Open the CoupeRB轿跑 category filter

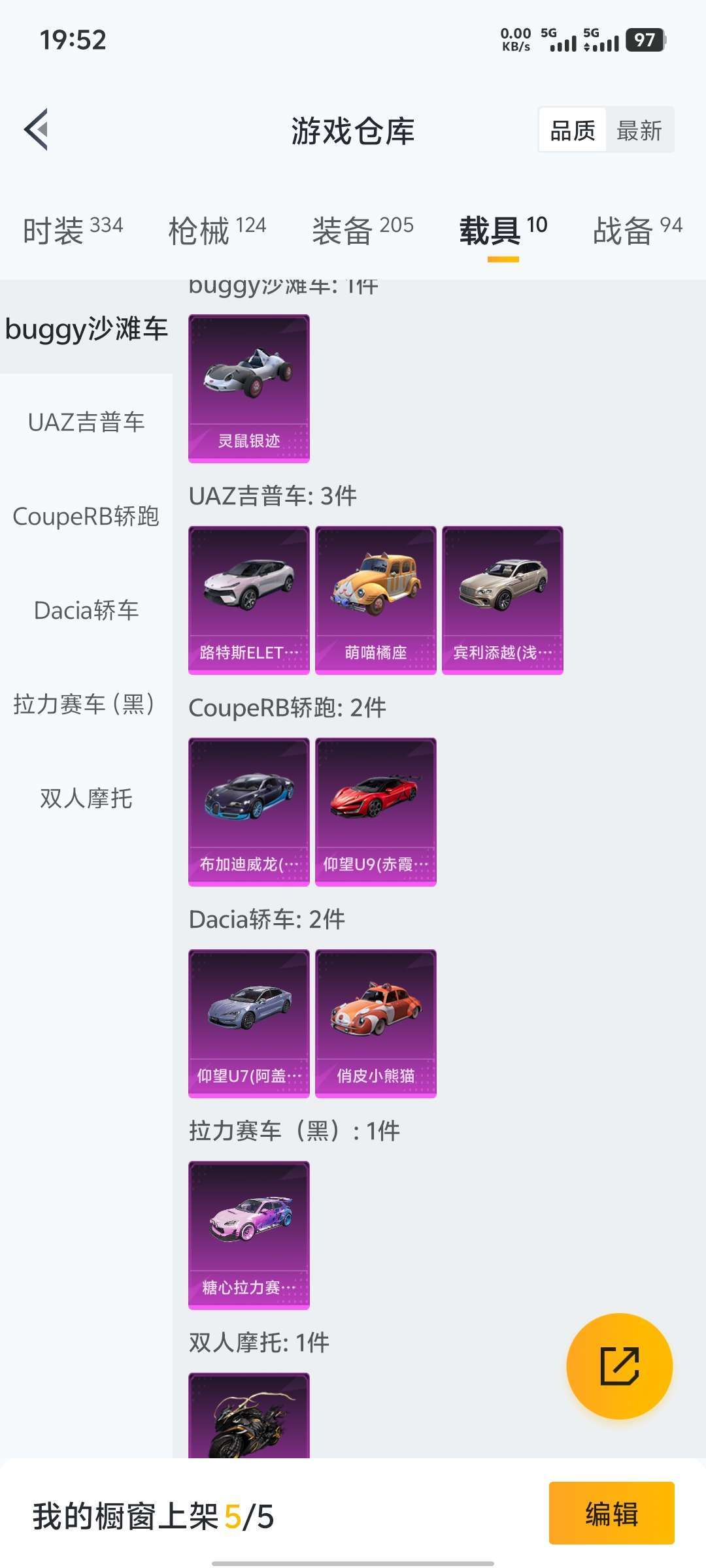pos(85,517)
